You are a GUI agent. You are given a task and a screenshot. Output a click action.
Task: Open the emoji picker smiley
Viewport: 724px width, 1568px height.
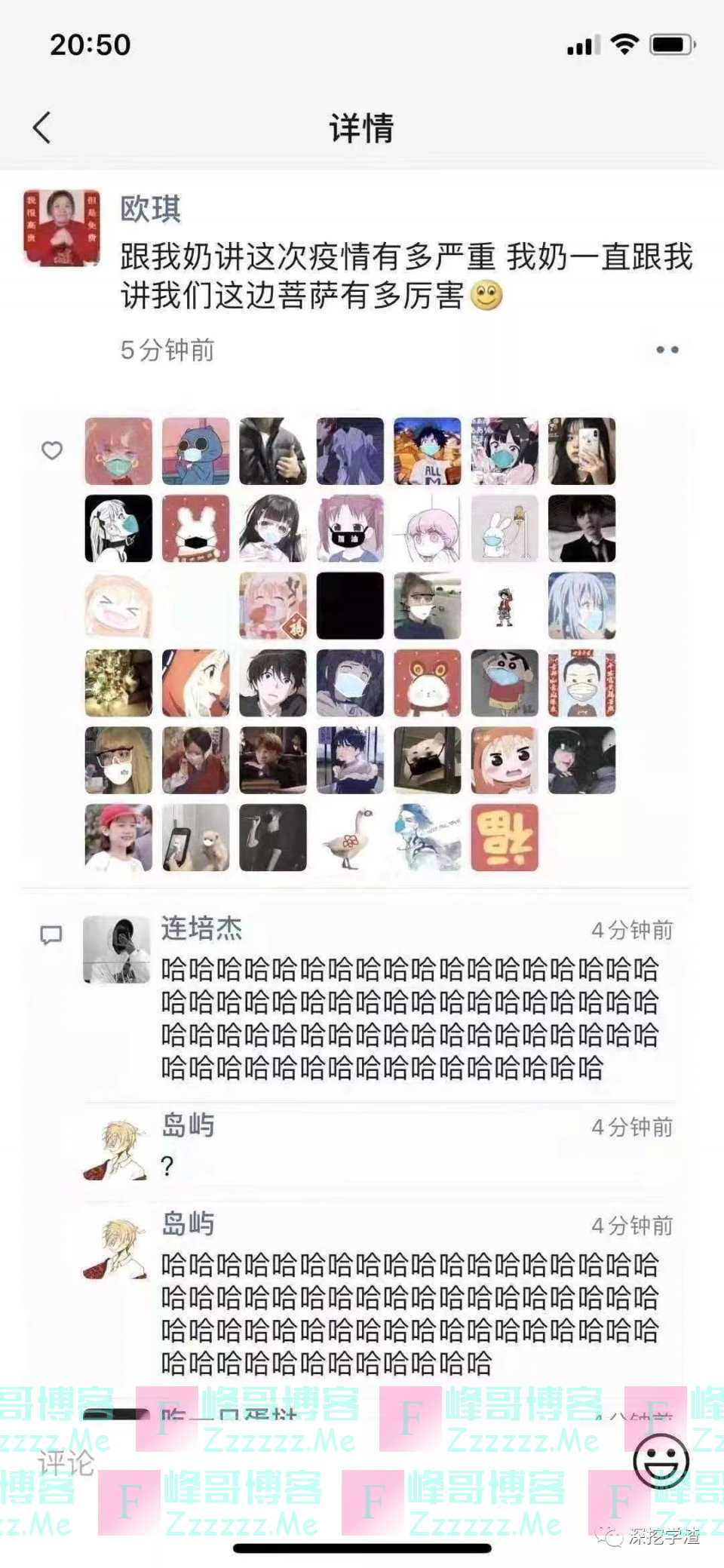661,1462
